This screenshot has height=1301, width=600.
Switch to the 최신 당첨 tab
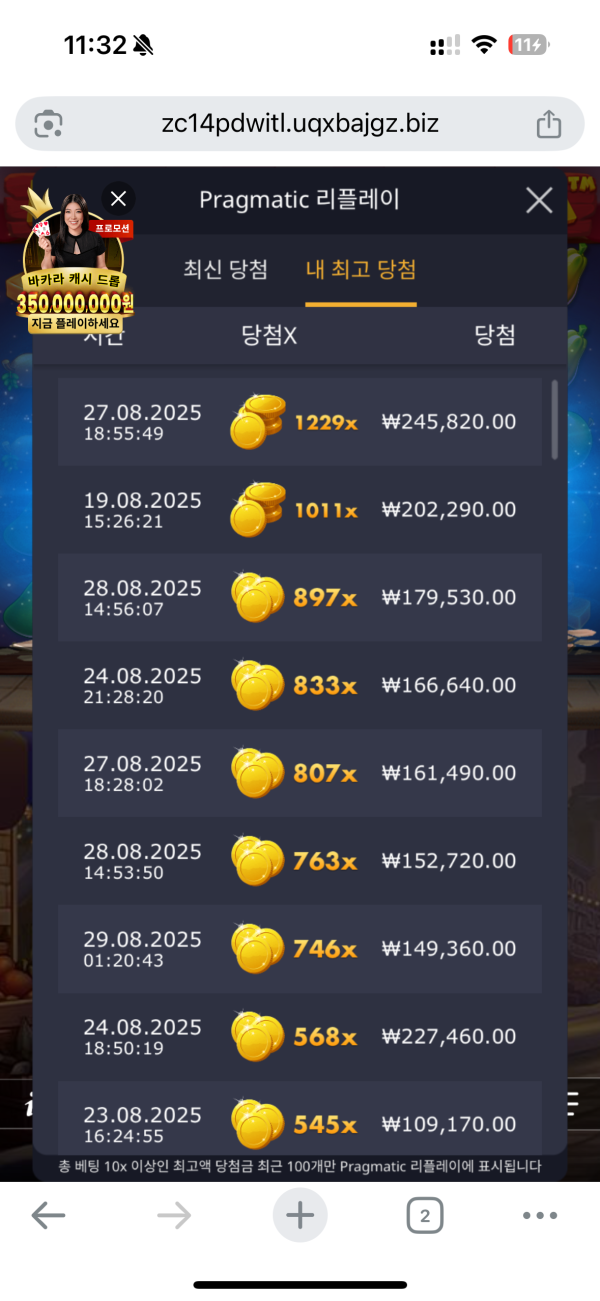225,269
